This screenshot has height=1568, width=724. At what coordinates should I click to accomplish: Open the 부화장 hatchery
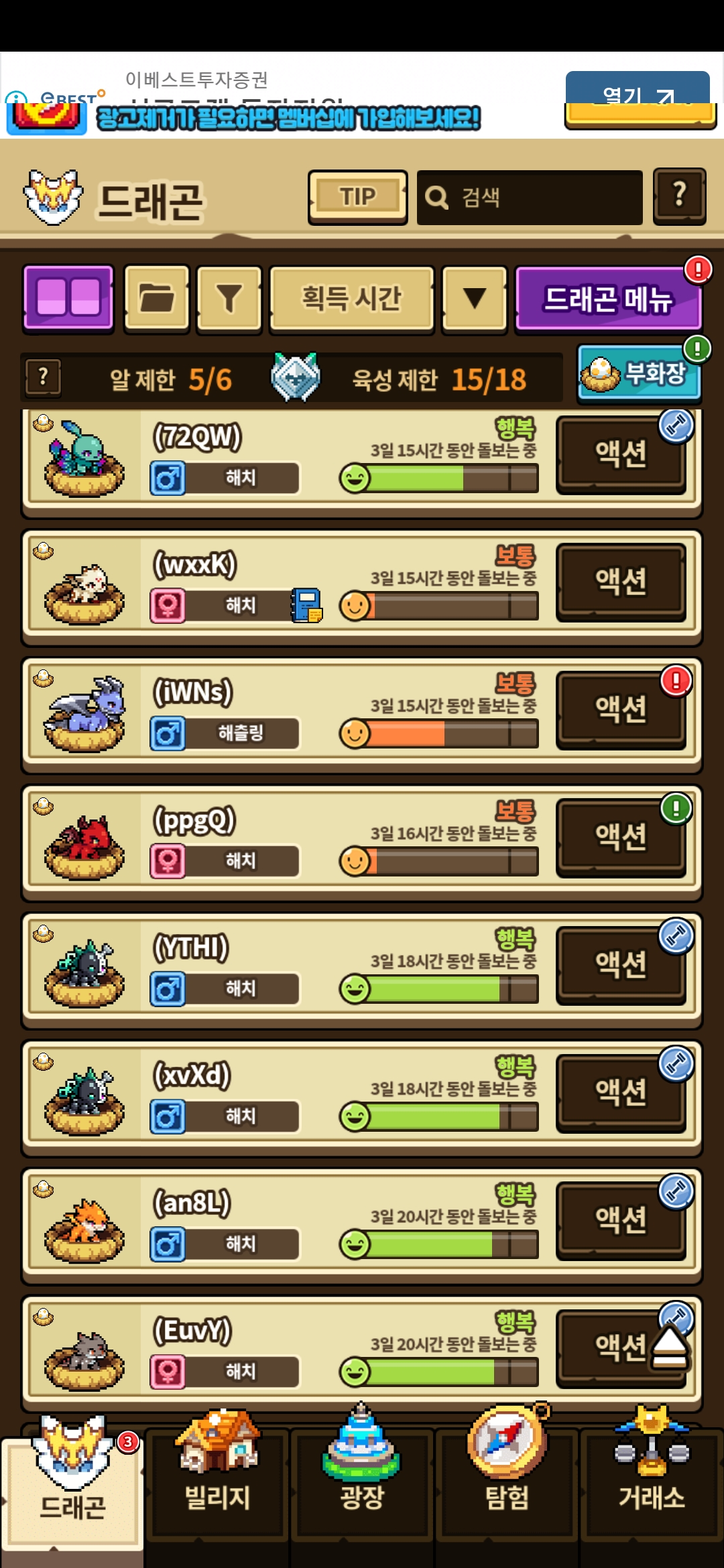tap(638, 374)
